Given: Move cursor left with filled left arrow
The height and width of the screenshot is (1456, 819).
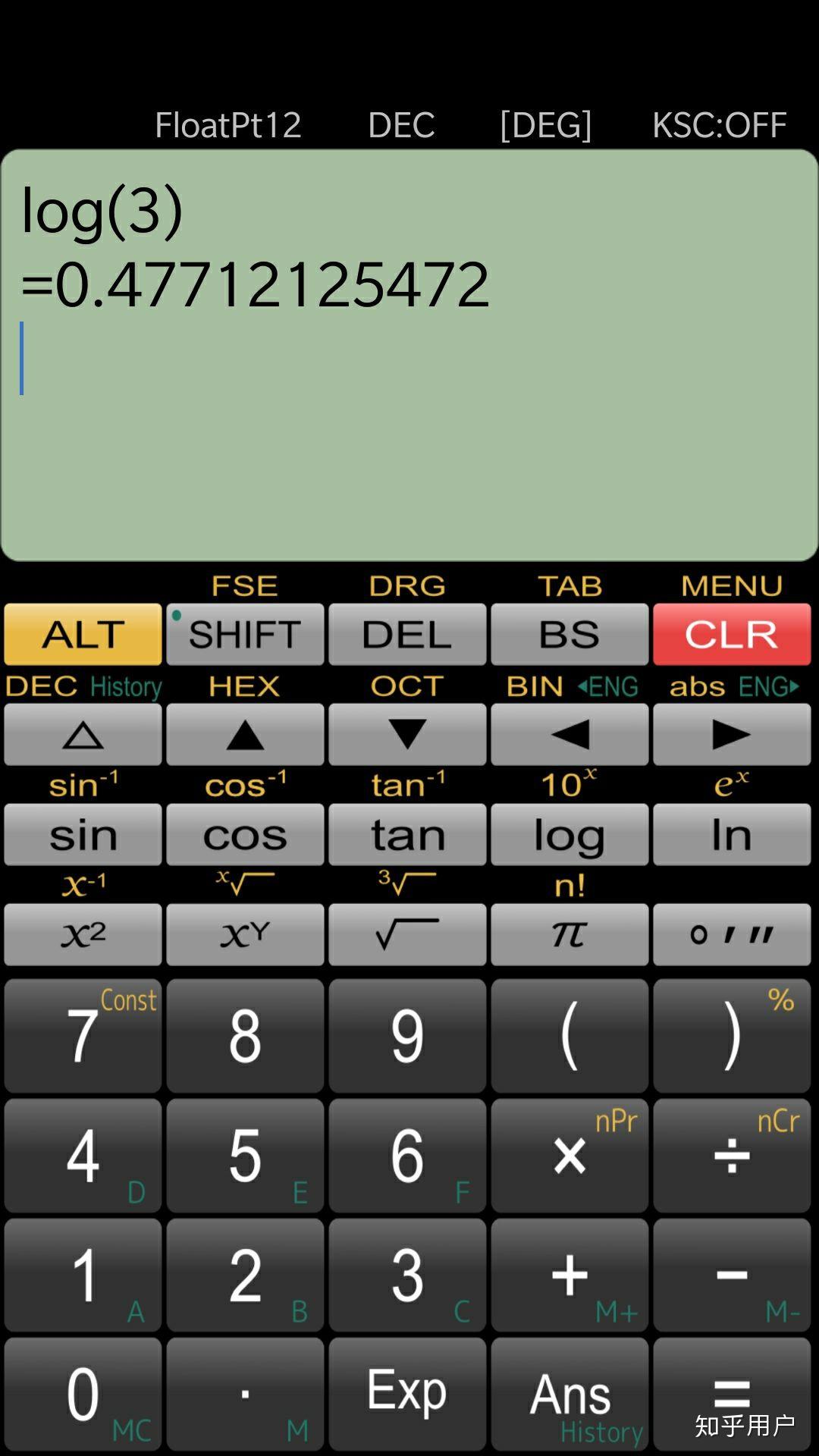Looking at the screenshot, I should (x=570, y=734).
